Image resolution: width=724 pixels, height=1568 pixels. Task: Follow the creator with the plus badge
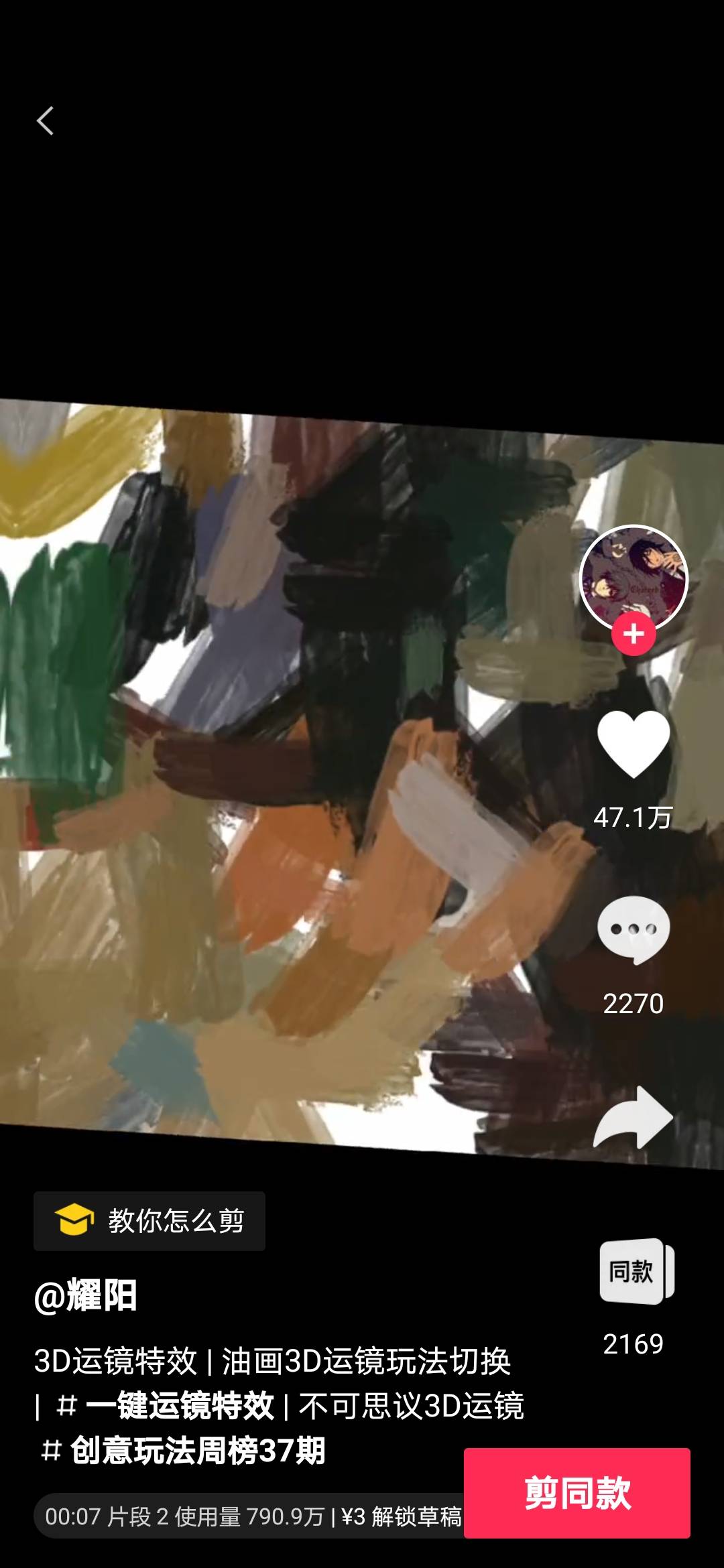(633, 634)
